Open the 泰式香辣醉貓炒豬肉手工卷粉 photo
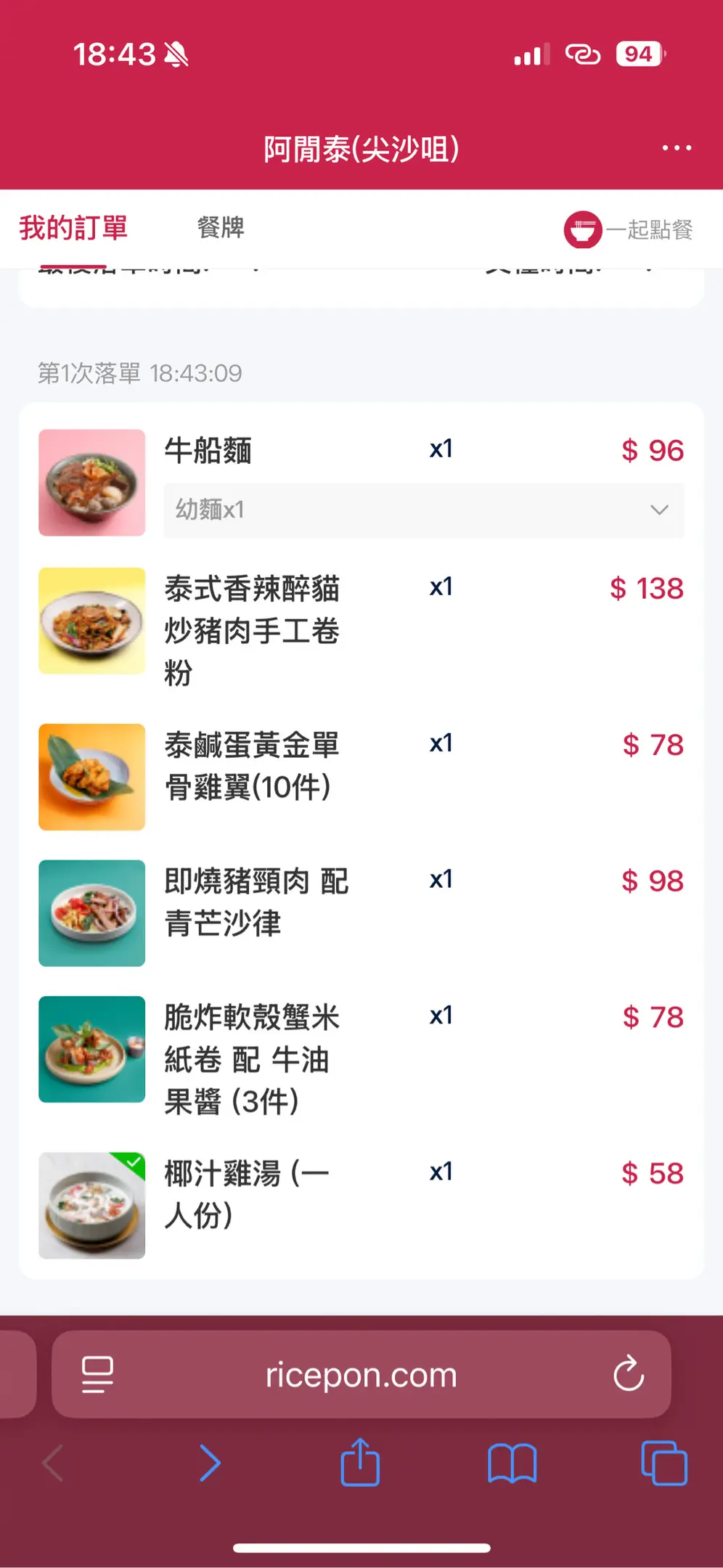 (x=92, y=621)
